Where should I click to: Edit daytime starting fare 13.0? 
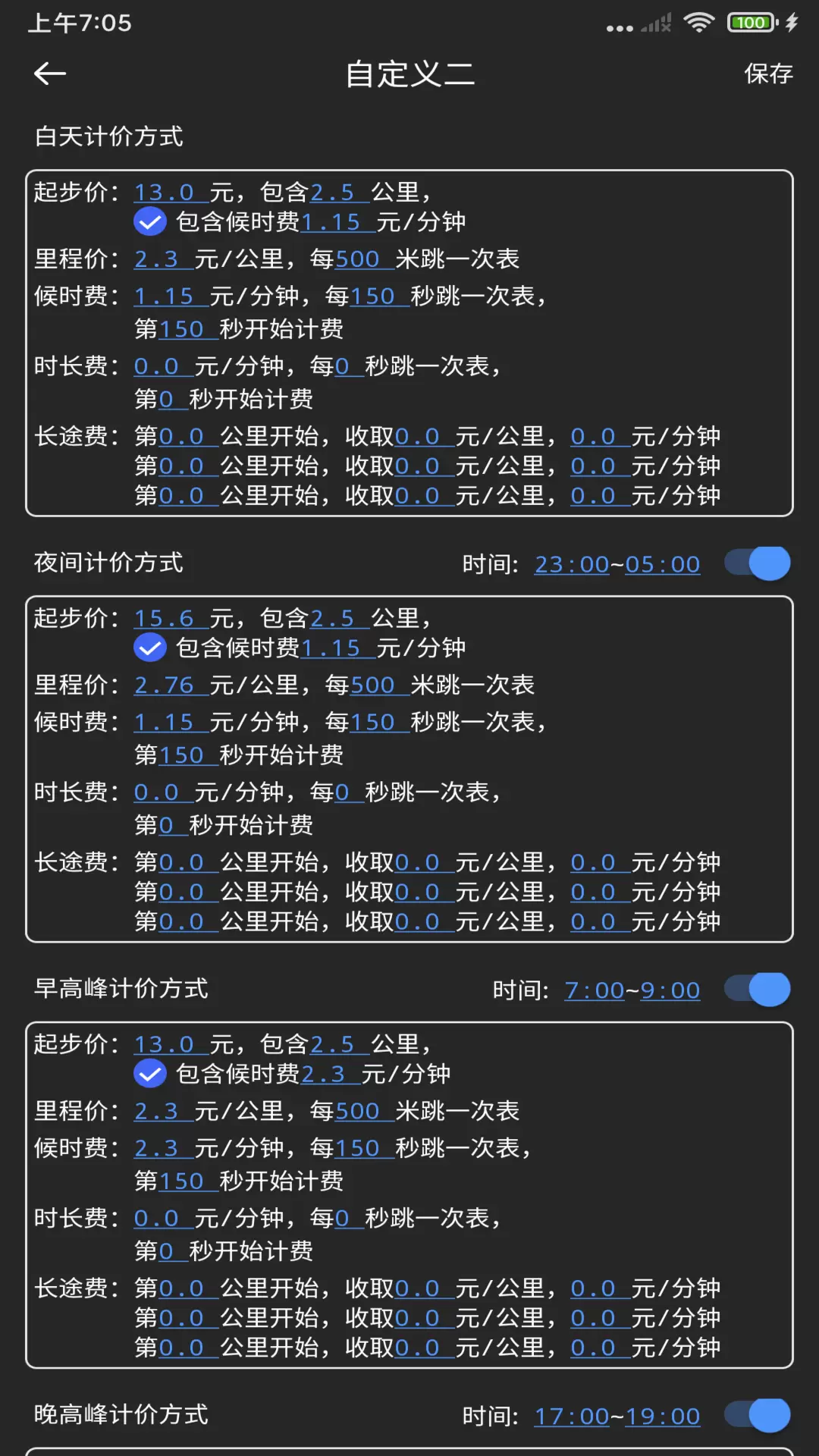click(171, 193)
